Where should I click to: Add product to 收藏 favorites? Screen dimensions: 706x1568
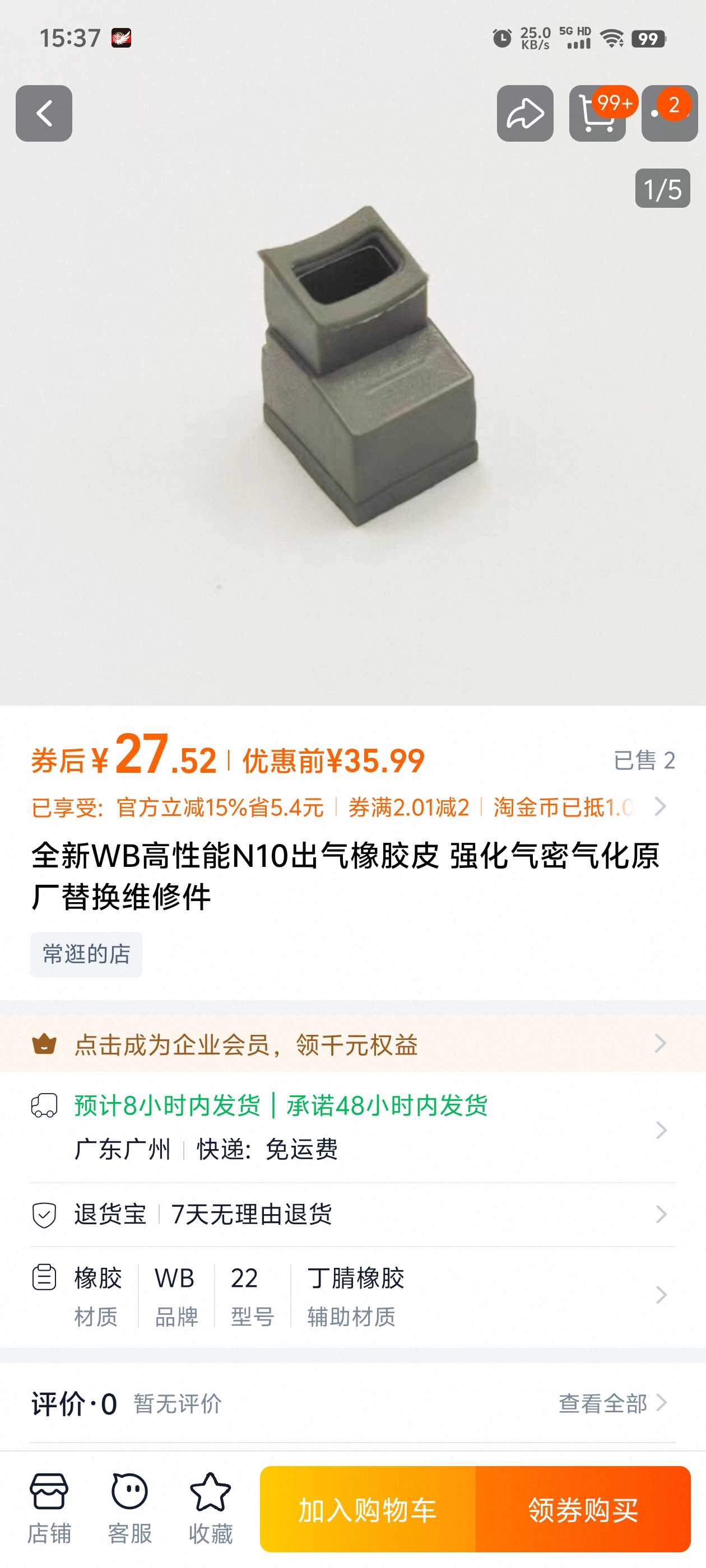[210, 1508]
